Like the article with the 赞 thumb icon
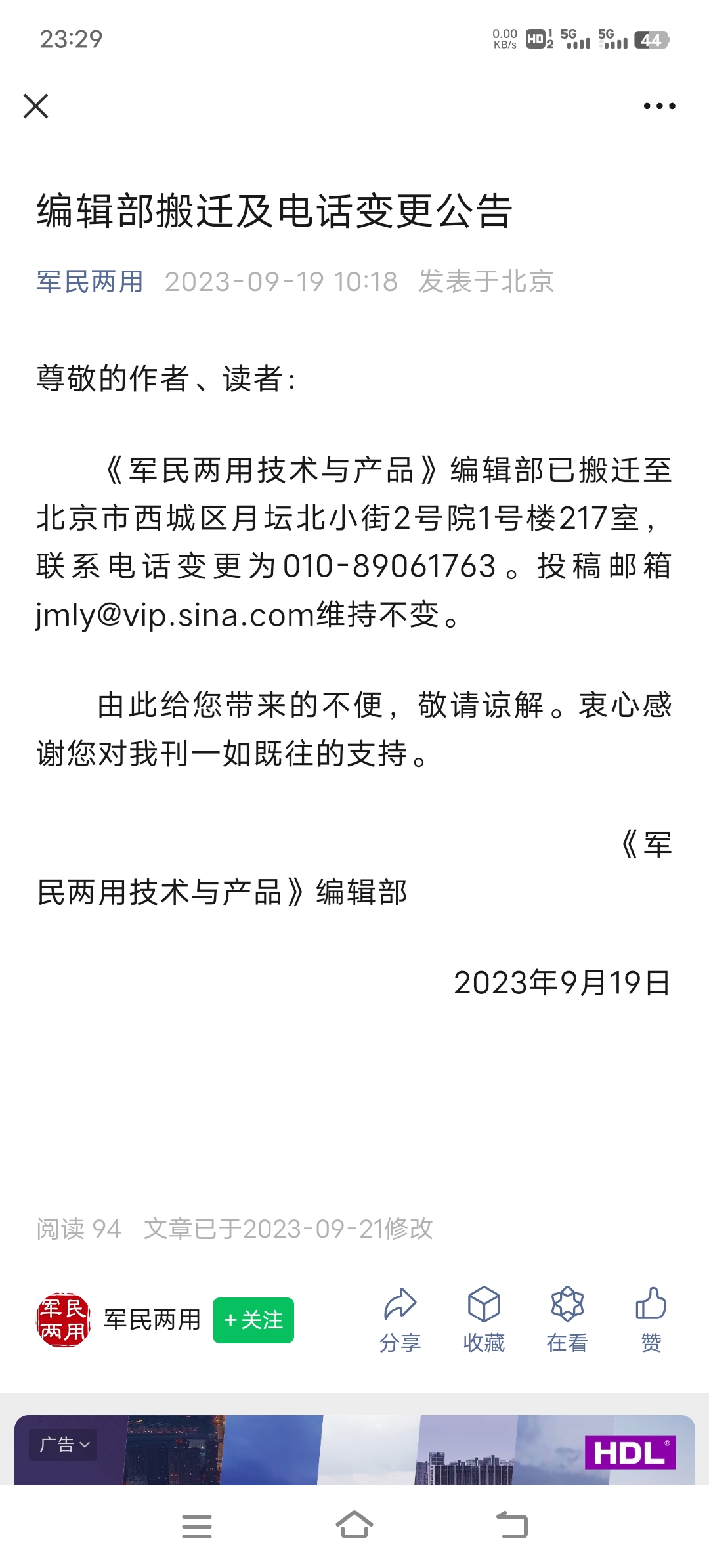Viewport: 709px width, 1568px height. pyautogui.click(x=651, y=1320)
